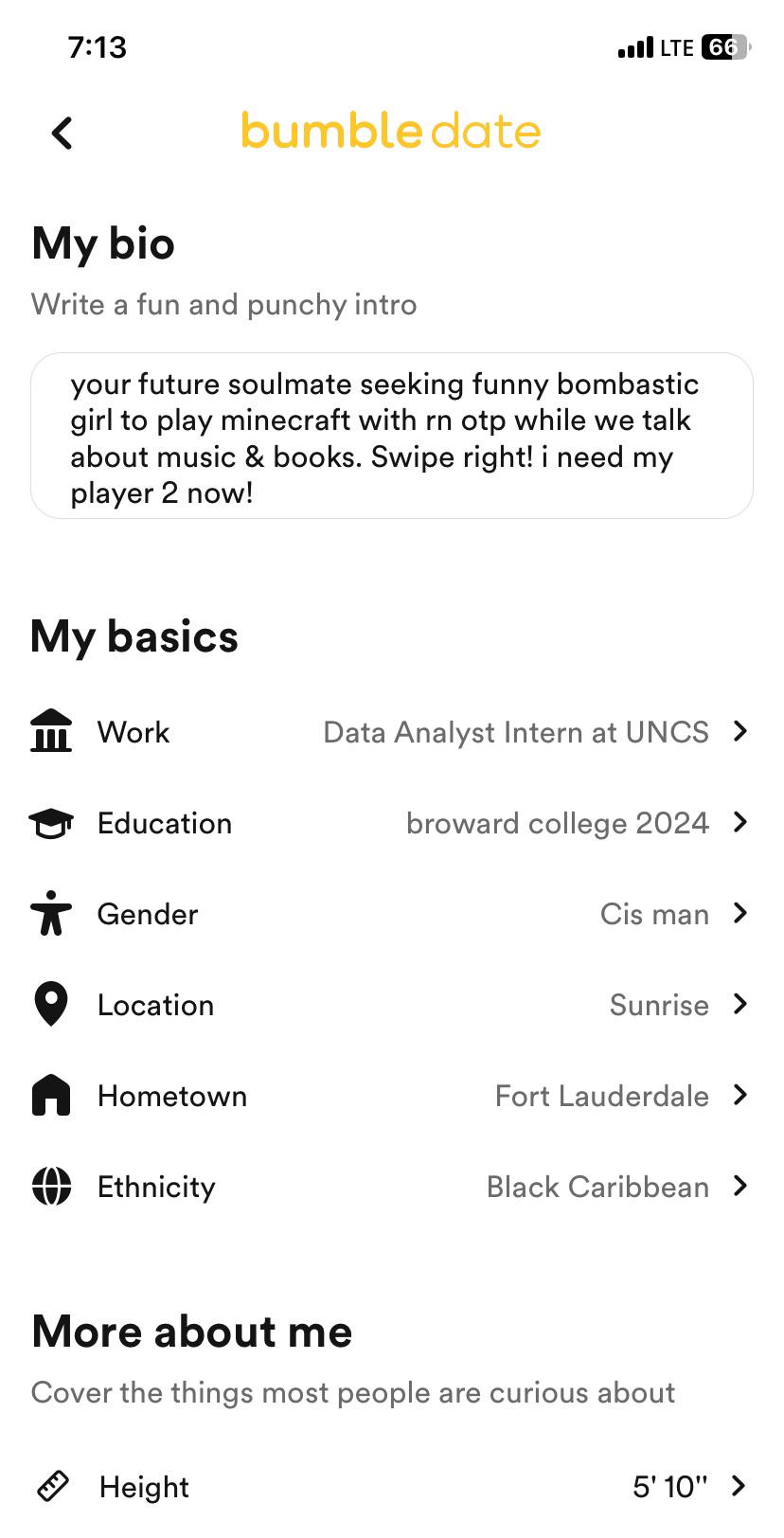Expand the Ethnicity row chevron
The height and width of the screenshot is (1538, 784).
pos(739,1186)
